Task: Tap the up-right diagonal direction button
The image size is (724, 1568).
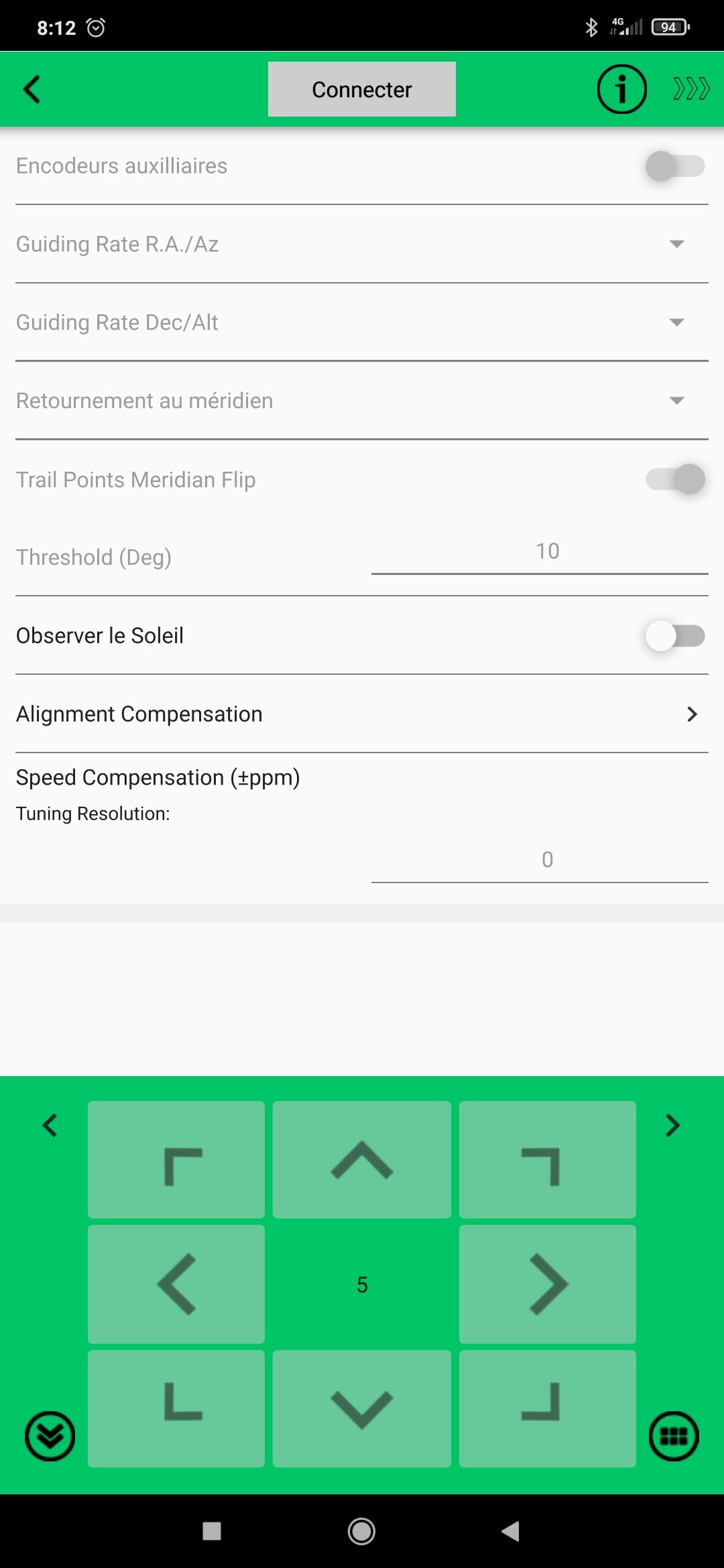Action: click(548, 1160)
